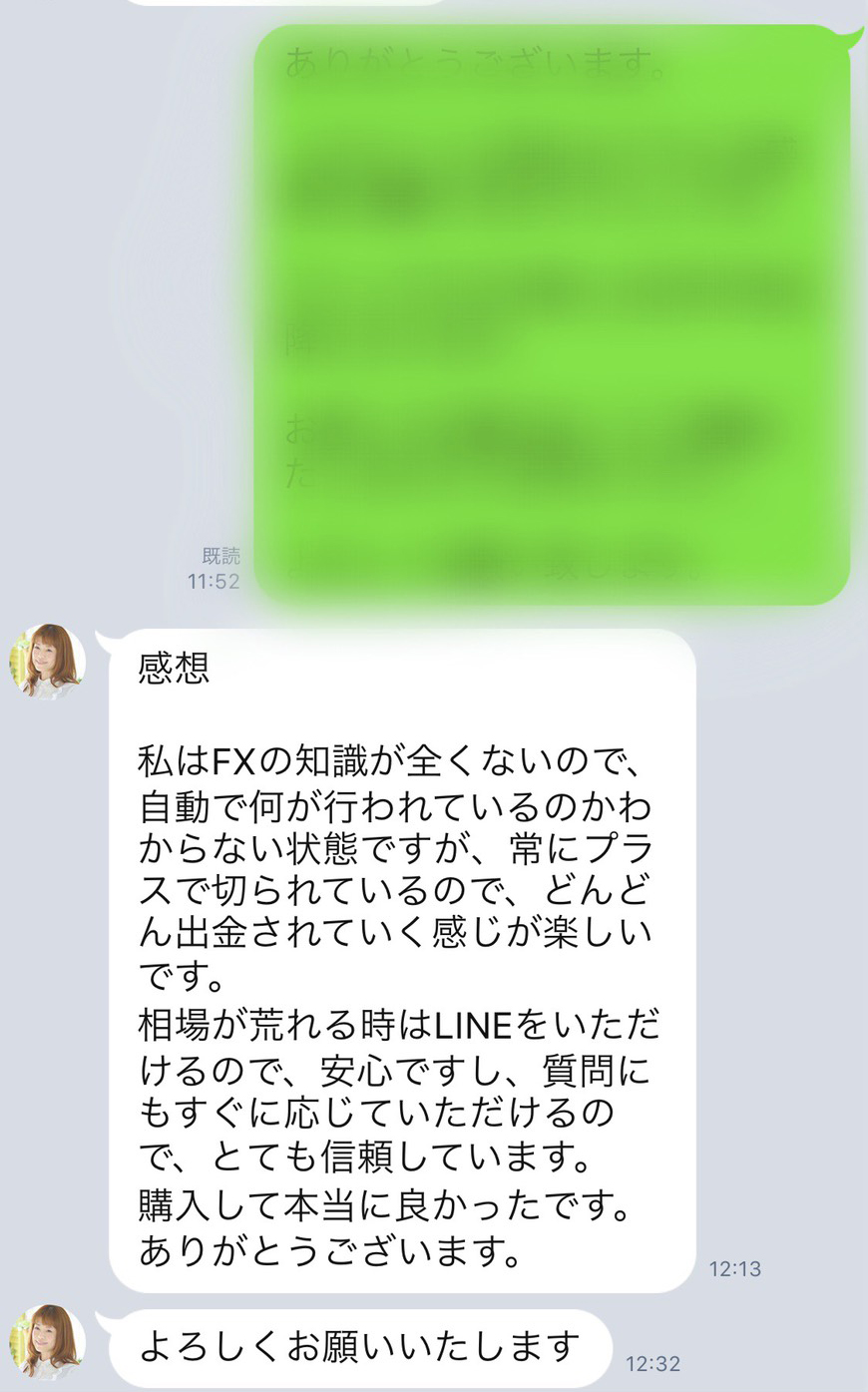Image resolution: width=868 pixels, height=1392 pixels.
Task: Tap profile photo next to よろしくお願いいたします message
Action: [x=47, y=1342]
